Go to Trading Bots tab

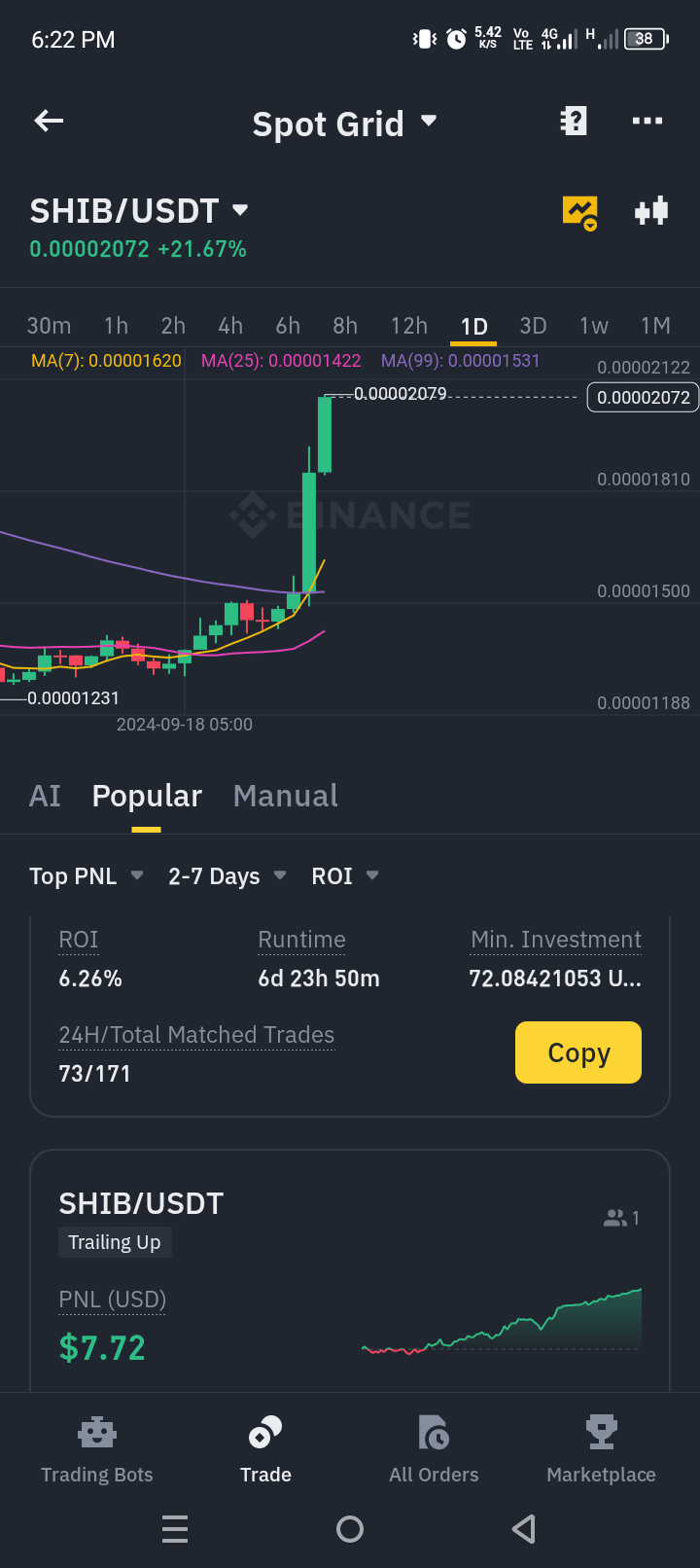click(97, 1449)
